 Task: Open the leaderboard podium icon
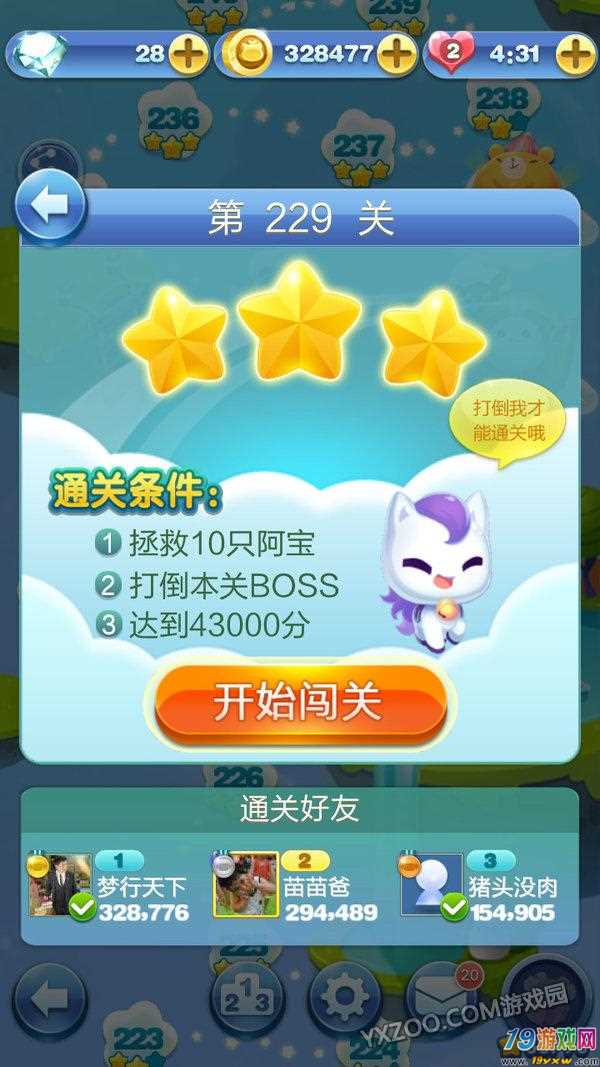(245, 998)
